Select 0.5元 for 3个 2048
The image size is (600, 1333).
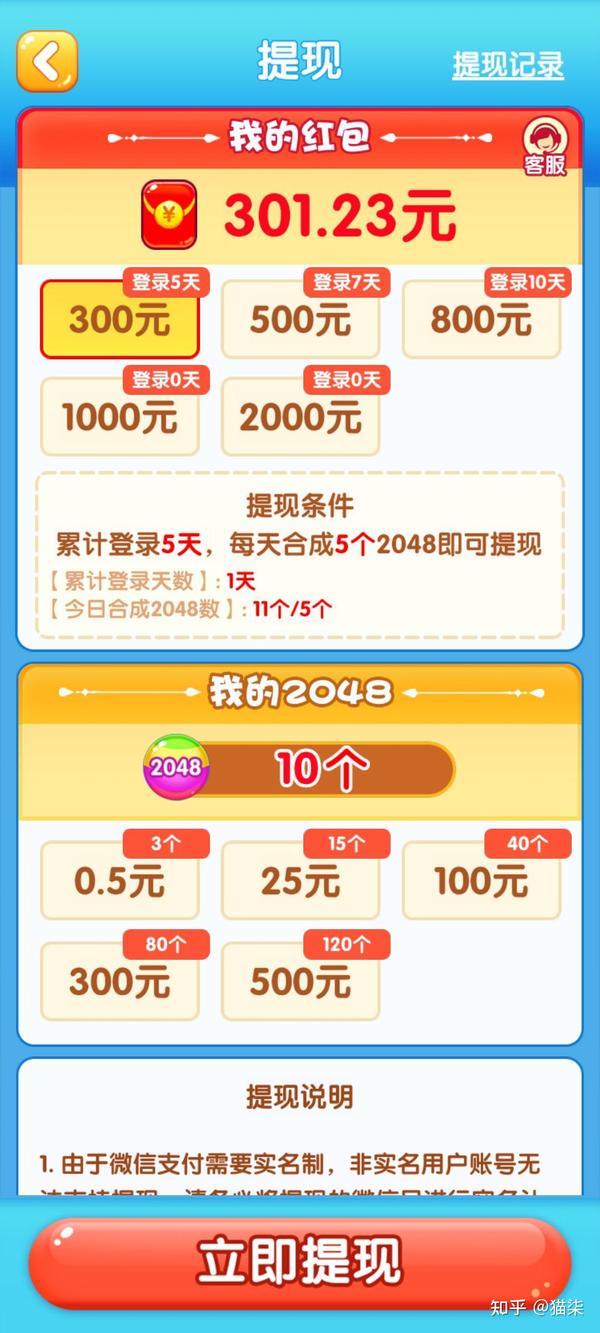click(119, 880)
